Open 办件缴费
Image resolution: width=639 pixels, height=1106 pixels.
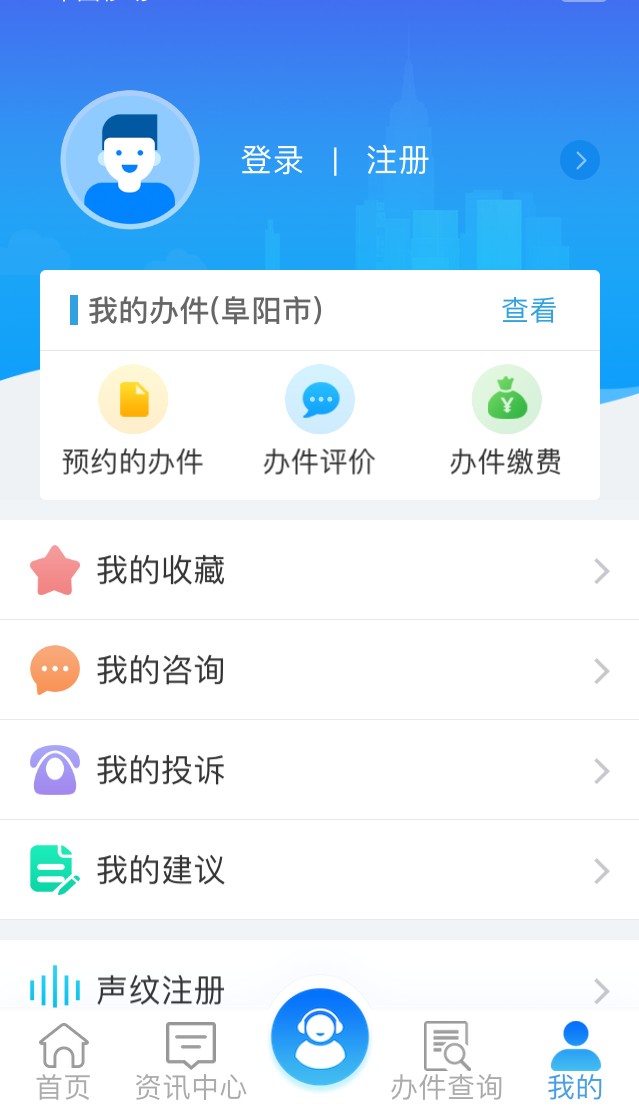pos(506,421)
